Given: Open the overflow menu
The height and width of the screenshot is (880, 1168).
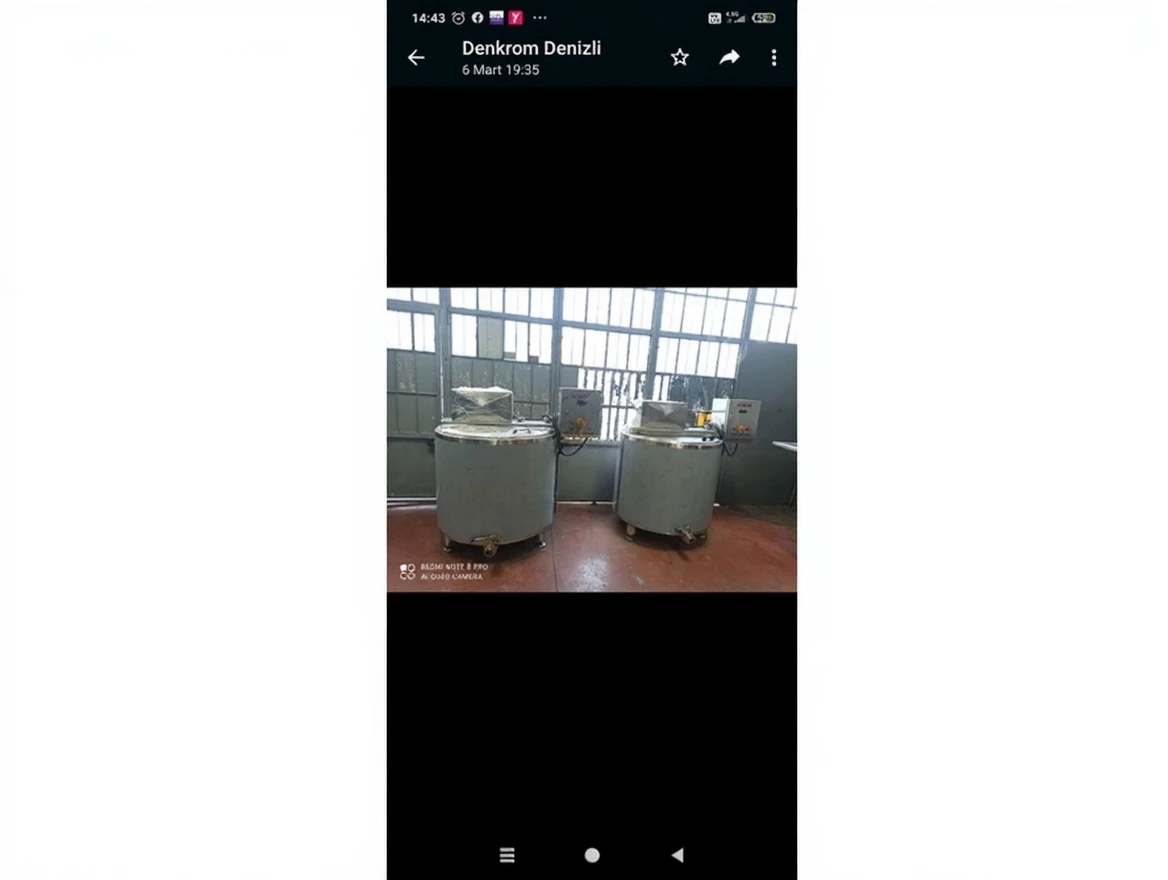Looking at the screenshot, I should [773, 58].
